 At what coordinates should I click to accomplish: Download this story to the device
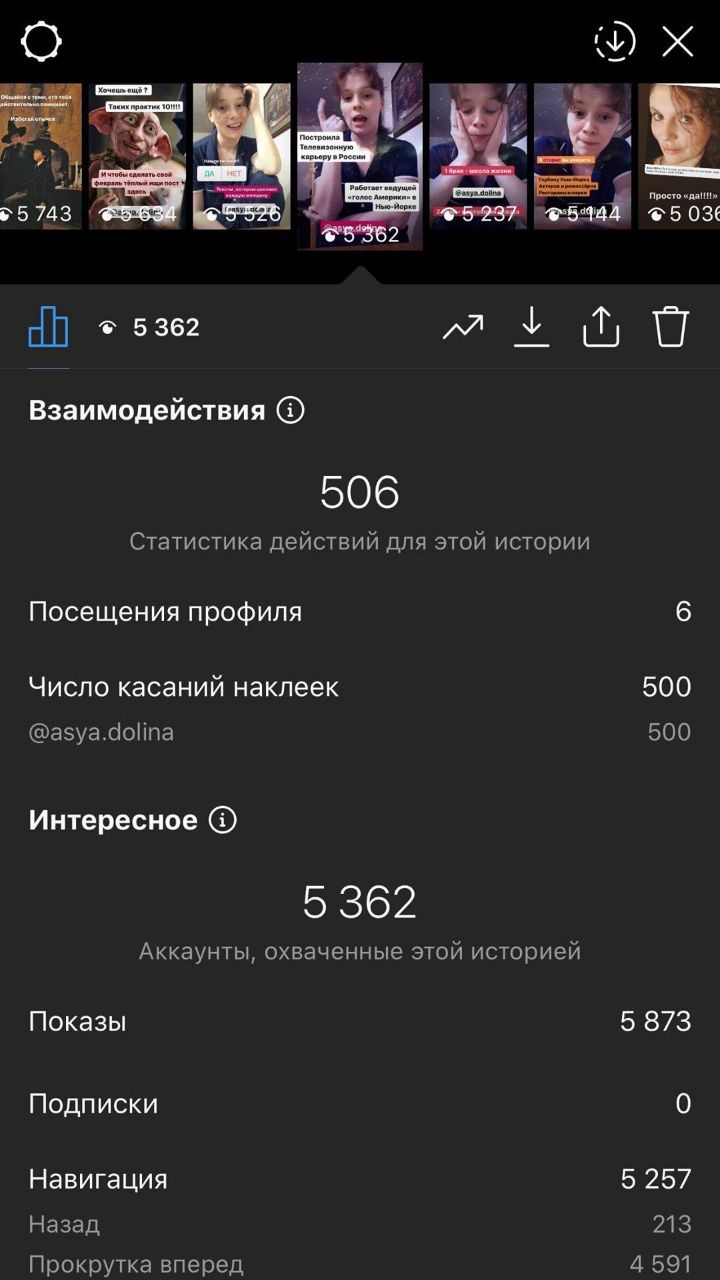click(532, 327)
